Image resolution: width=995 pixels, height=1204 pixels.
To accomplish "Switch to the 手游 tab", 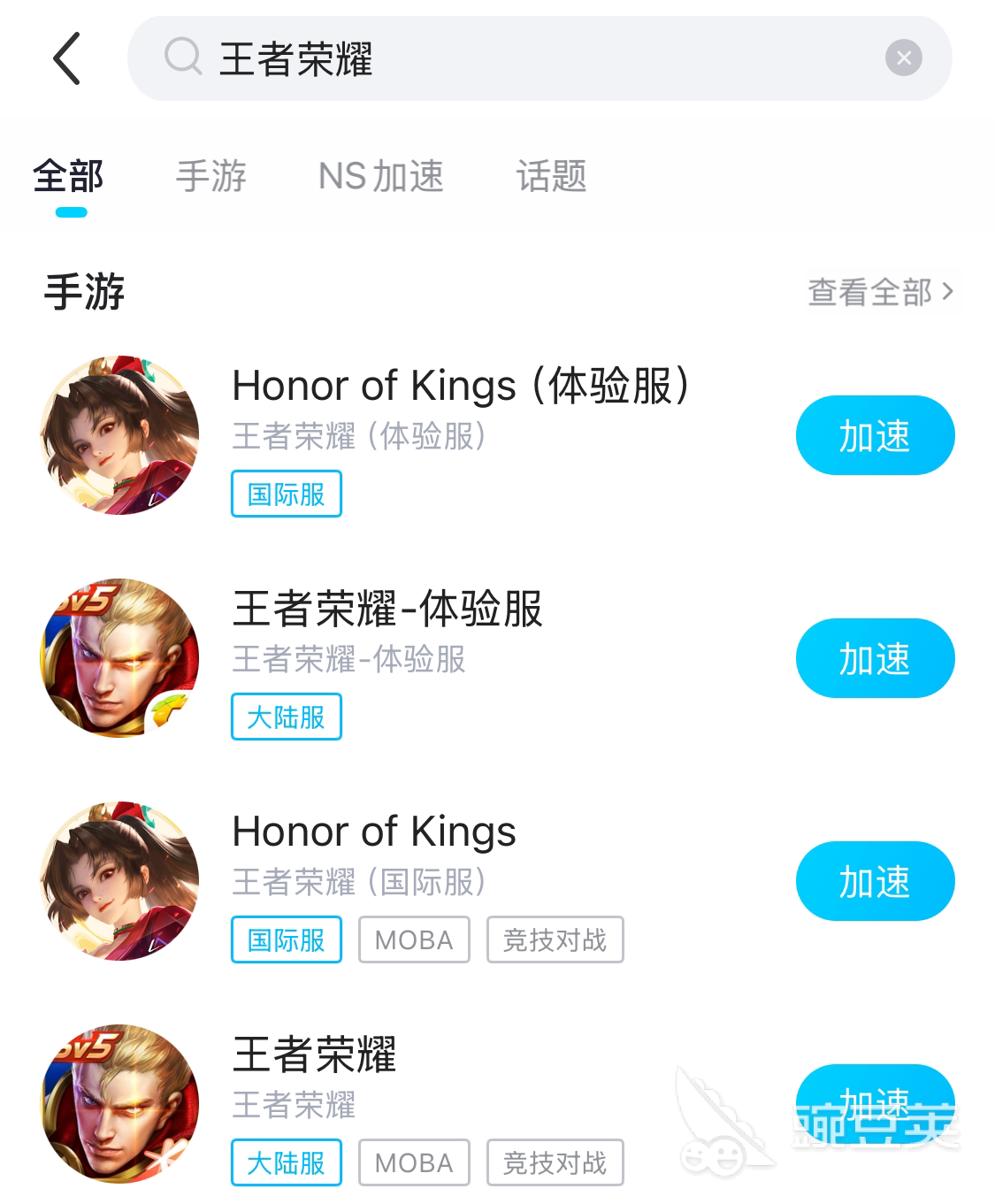I will pos(210,176).
